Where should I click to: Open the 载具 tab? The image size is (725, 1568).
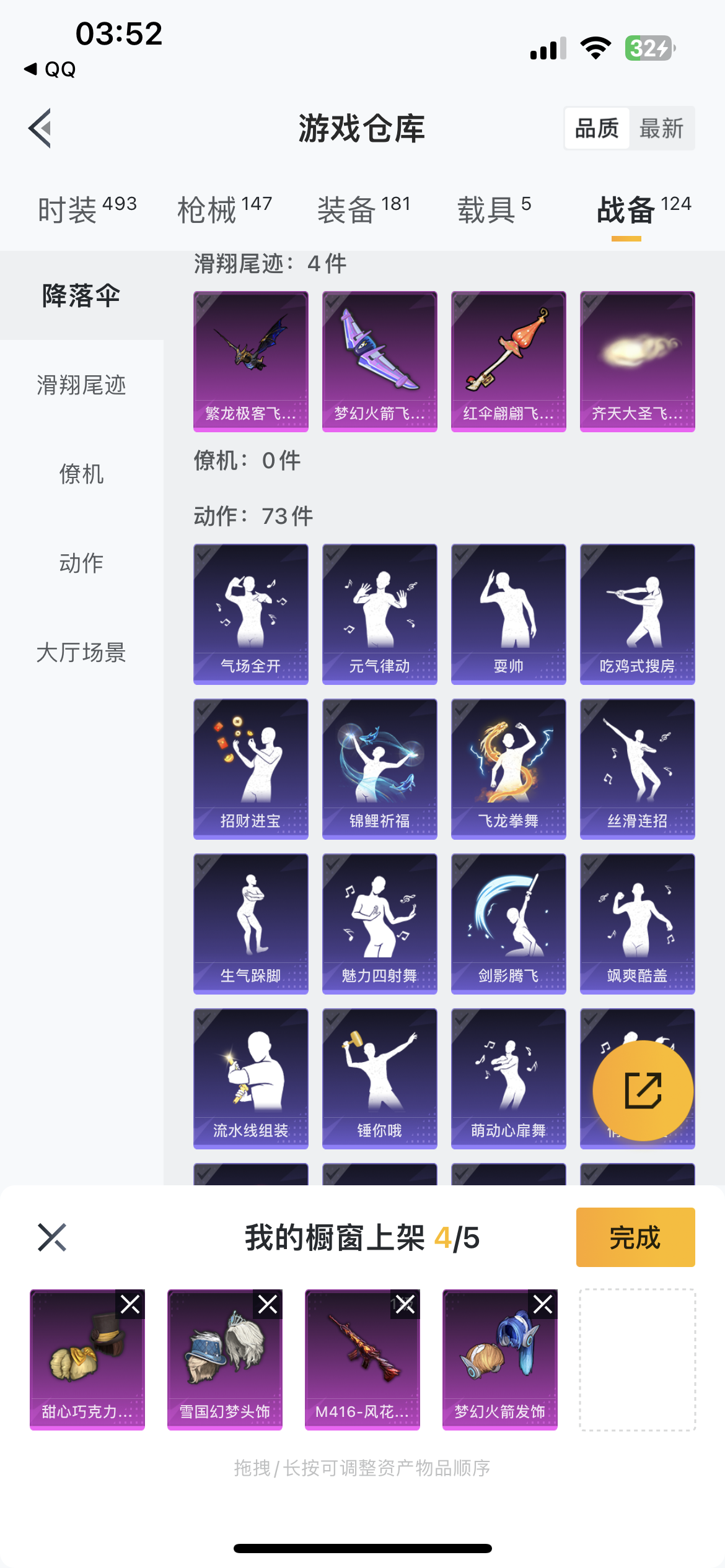pos(494,209)
